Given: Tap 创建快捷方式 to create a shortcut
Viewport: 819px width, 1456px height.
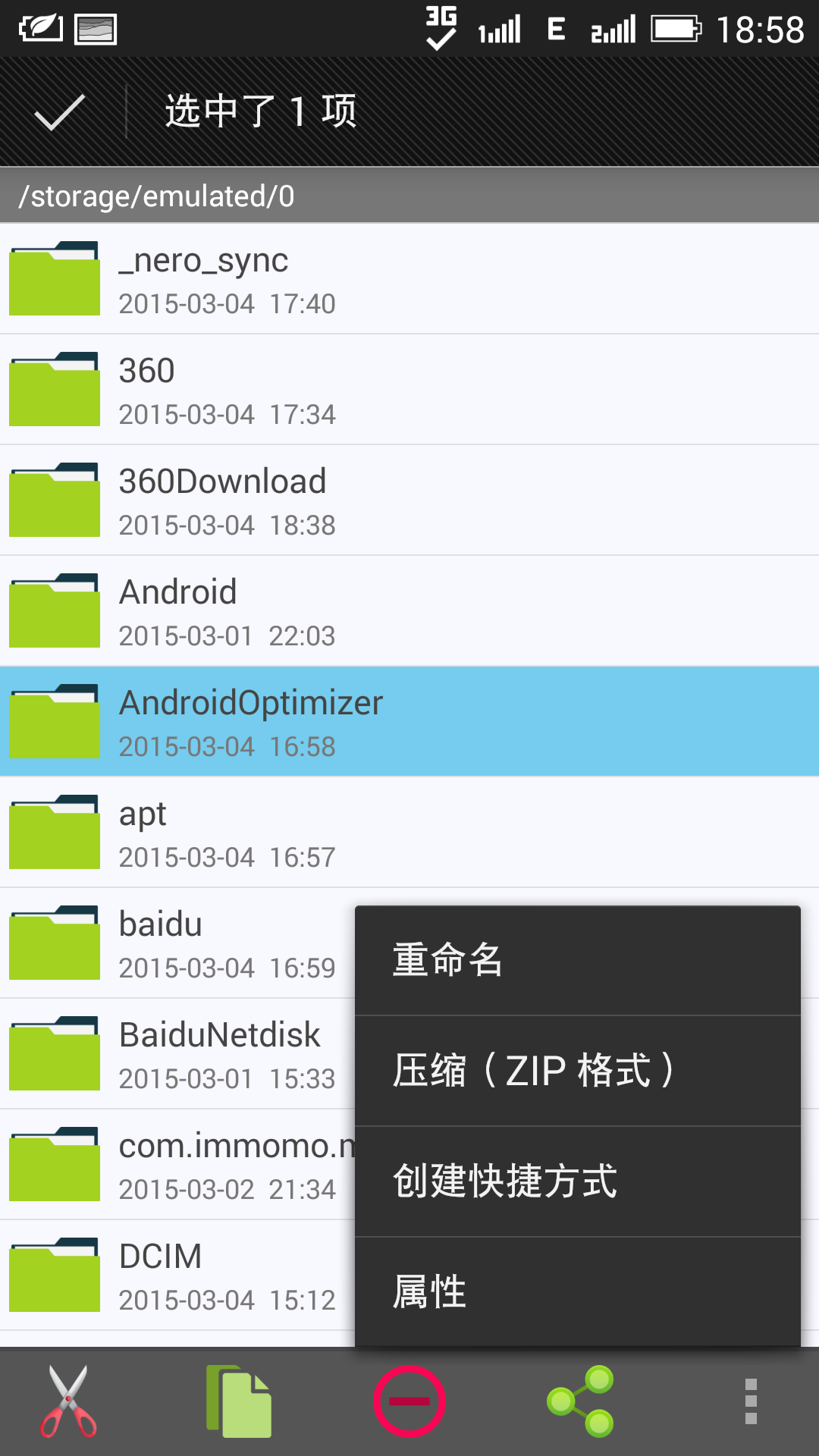Looking at the screenshot, I should click(x=576, y=1181).
